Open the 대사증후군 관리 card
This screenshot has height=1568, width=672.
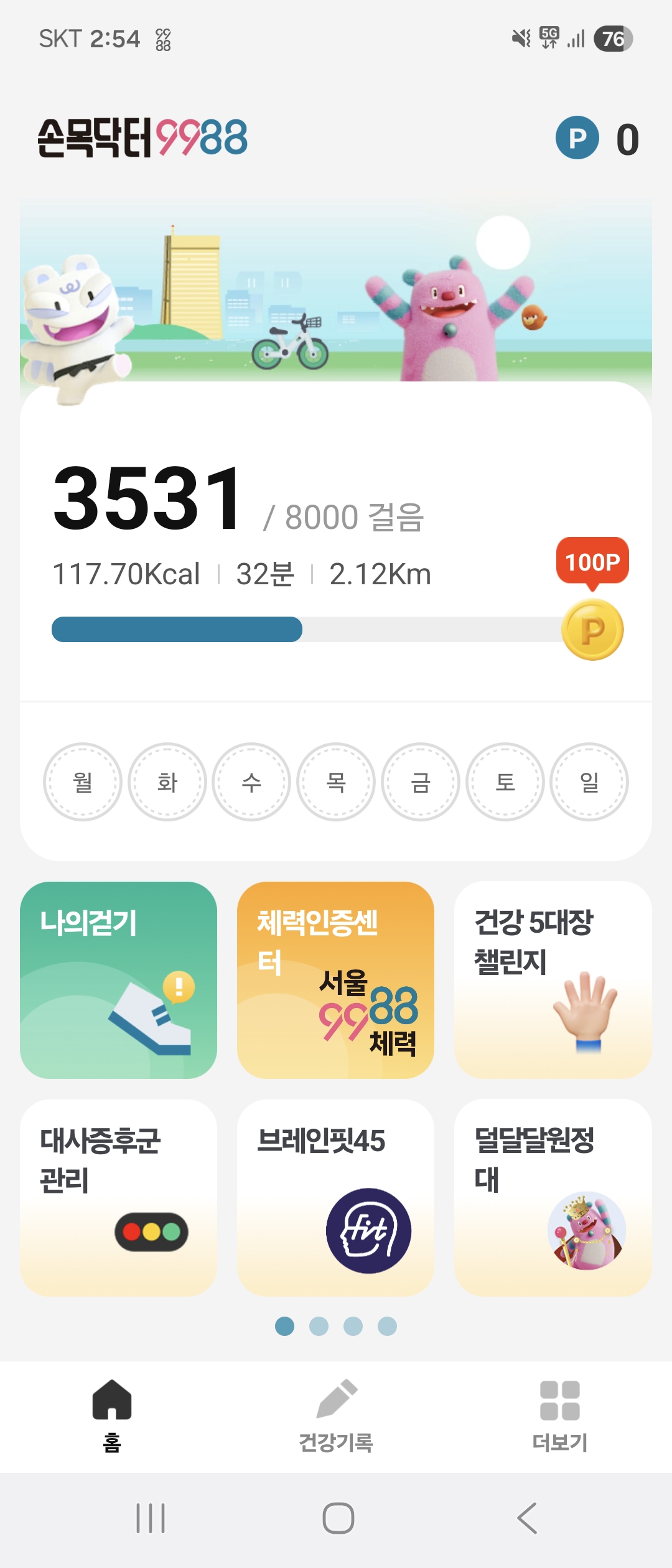[x=118, y=1198]
